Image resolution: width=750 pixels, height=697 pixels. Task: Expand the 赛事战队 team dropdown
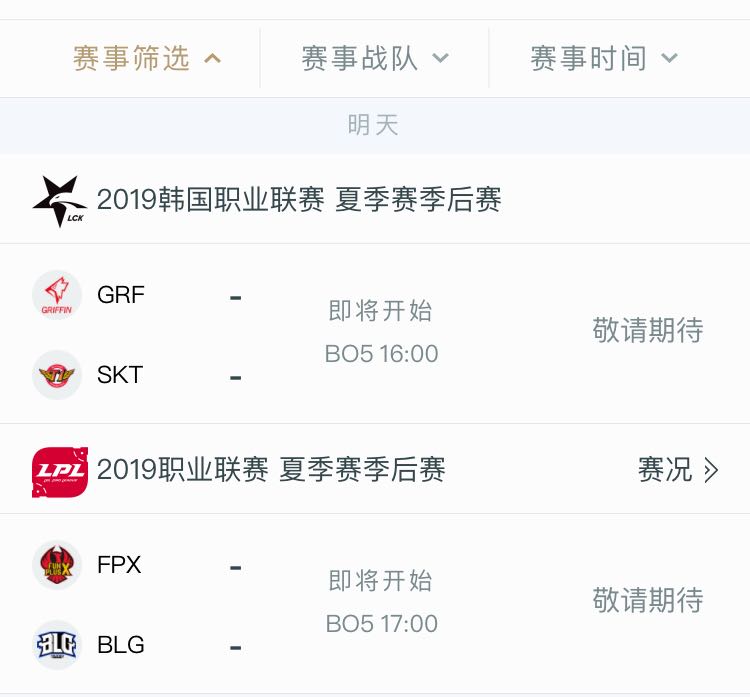pos(375,58)
